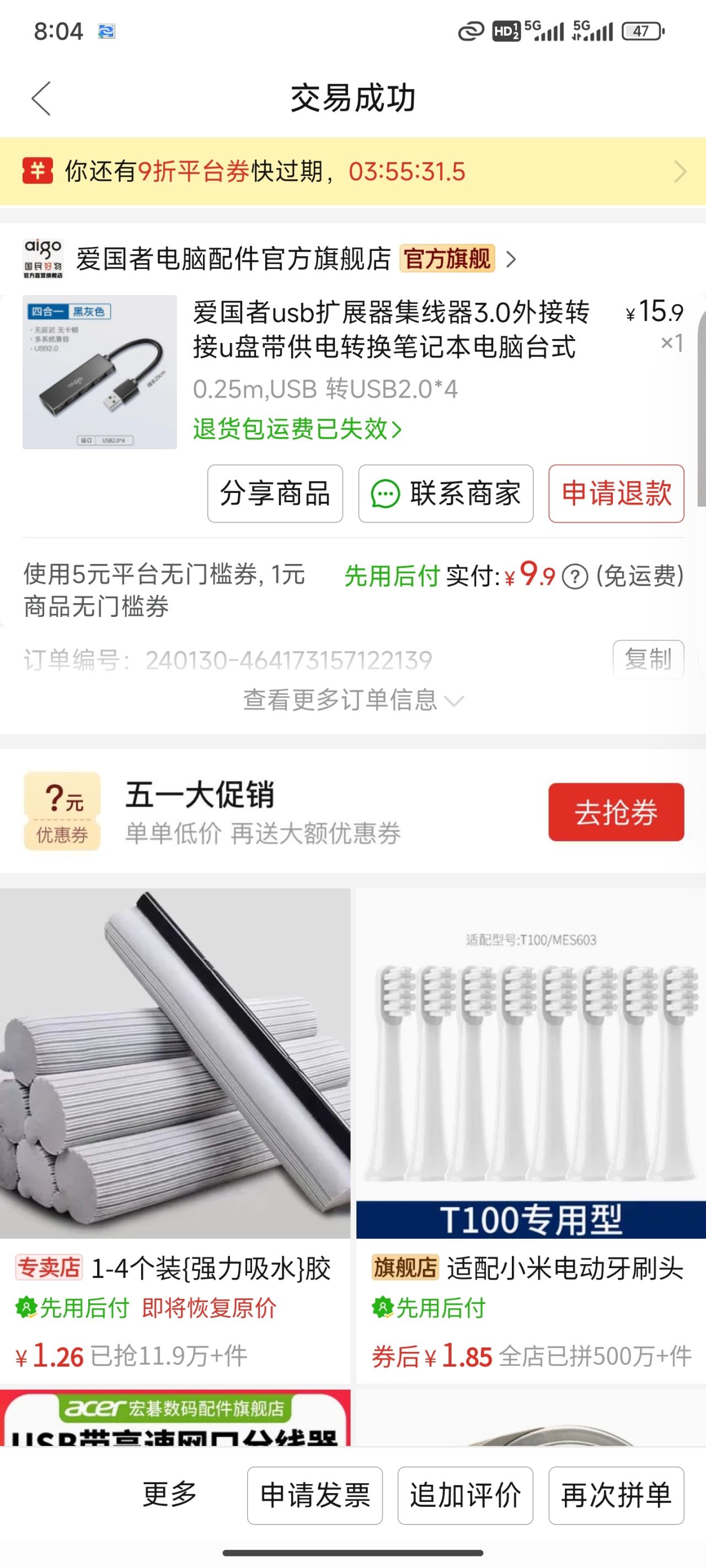Tap the 分享商品 button
This screenshot has width=706, height=1568.
click(x=275, y=493)
